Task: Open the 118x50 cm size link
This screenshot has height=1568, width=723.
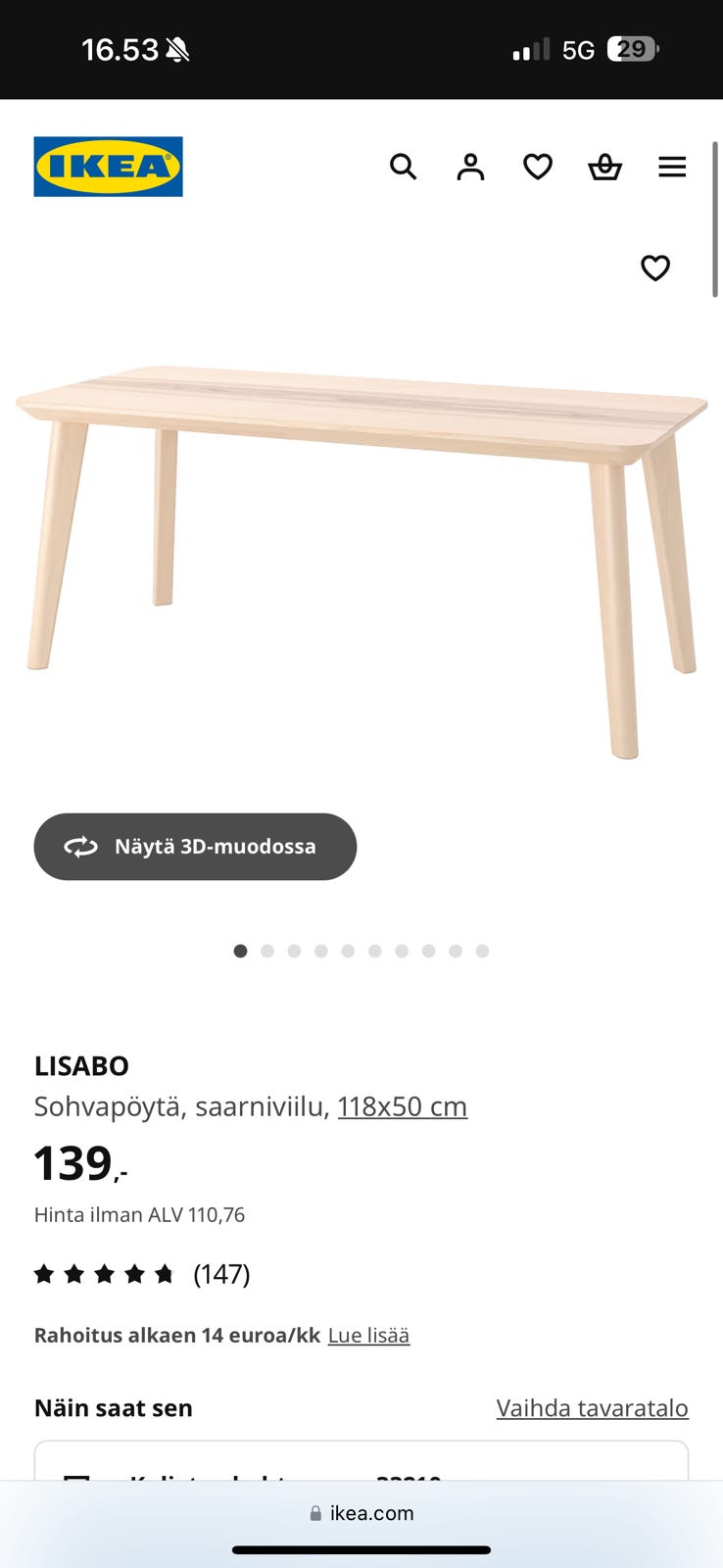Action: 402,1106
